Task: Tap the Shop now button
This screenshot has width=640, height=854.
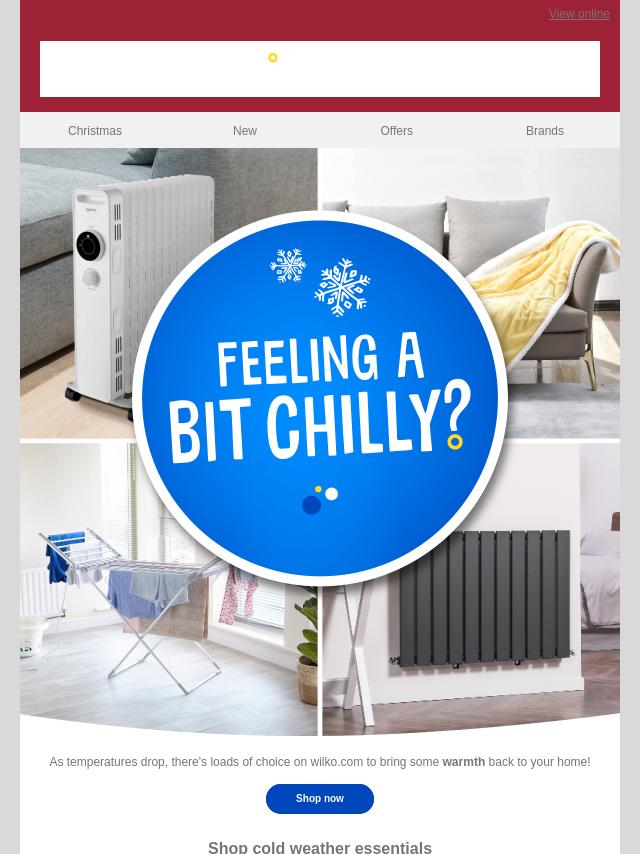Action: pos(319,799)
